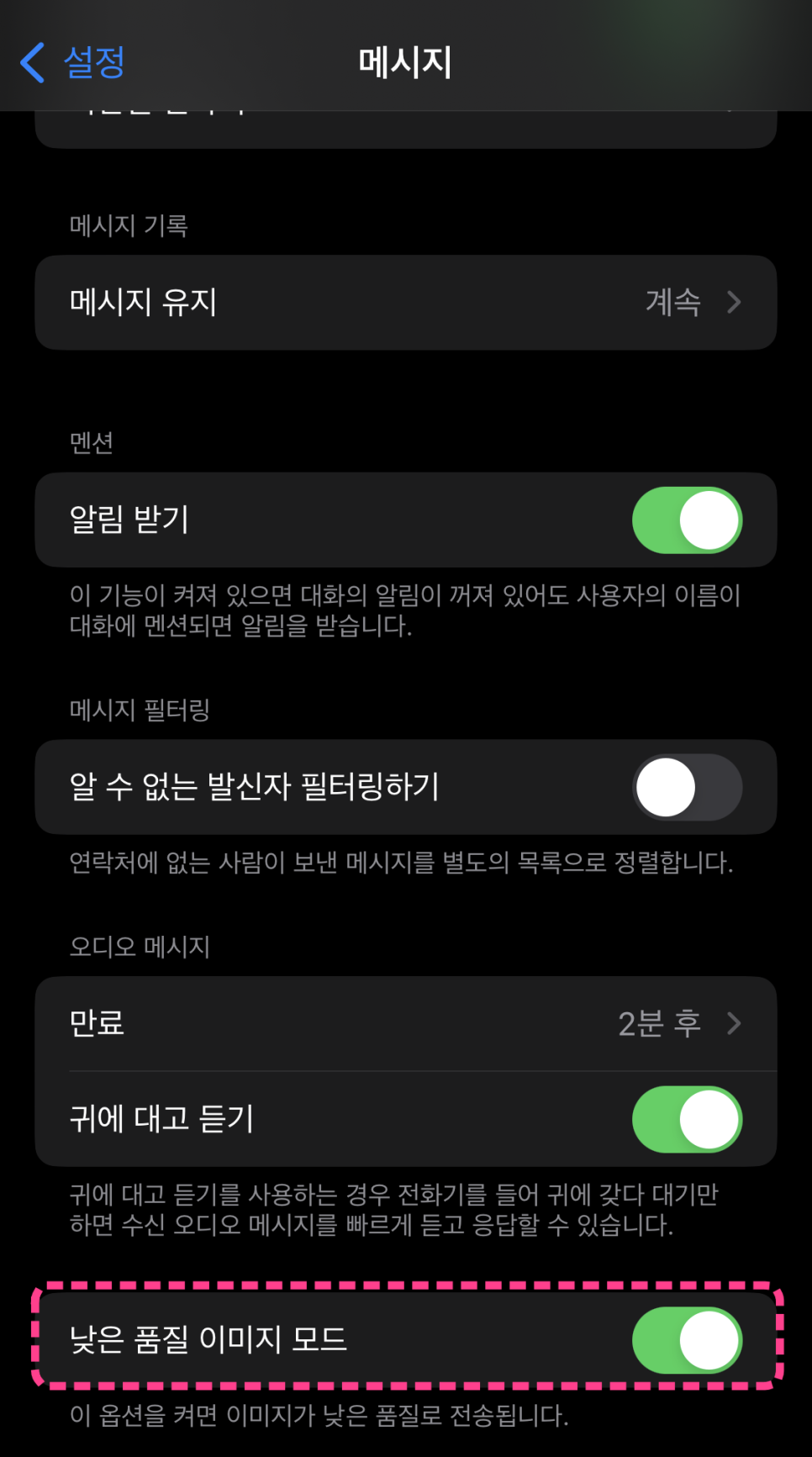Turn off the 알림 받기 switch

click(687, 520)
